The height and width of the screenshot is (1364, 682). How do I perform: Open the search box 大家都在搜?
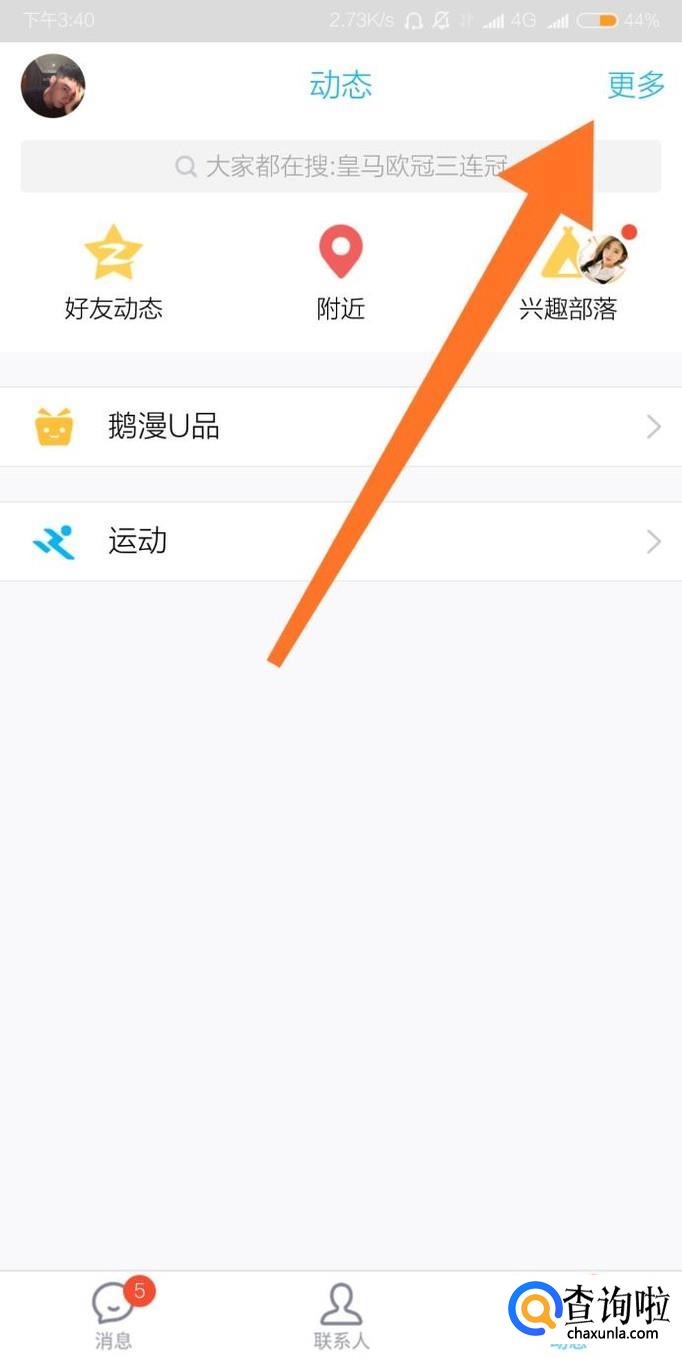click(340, 166)
